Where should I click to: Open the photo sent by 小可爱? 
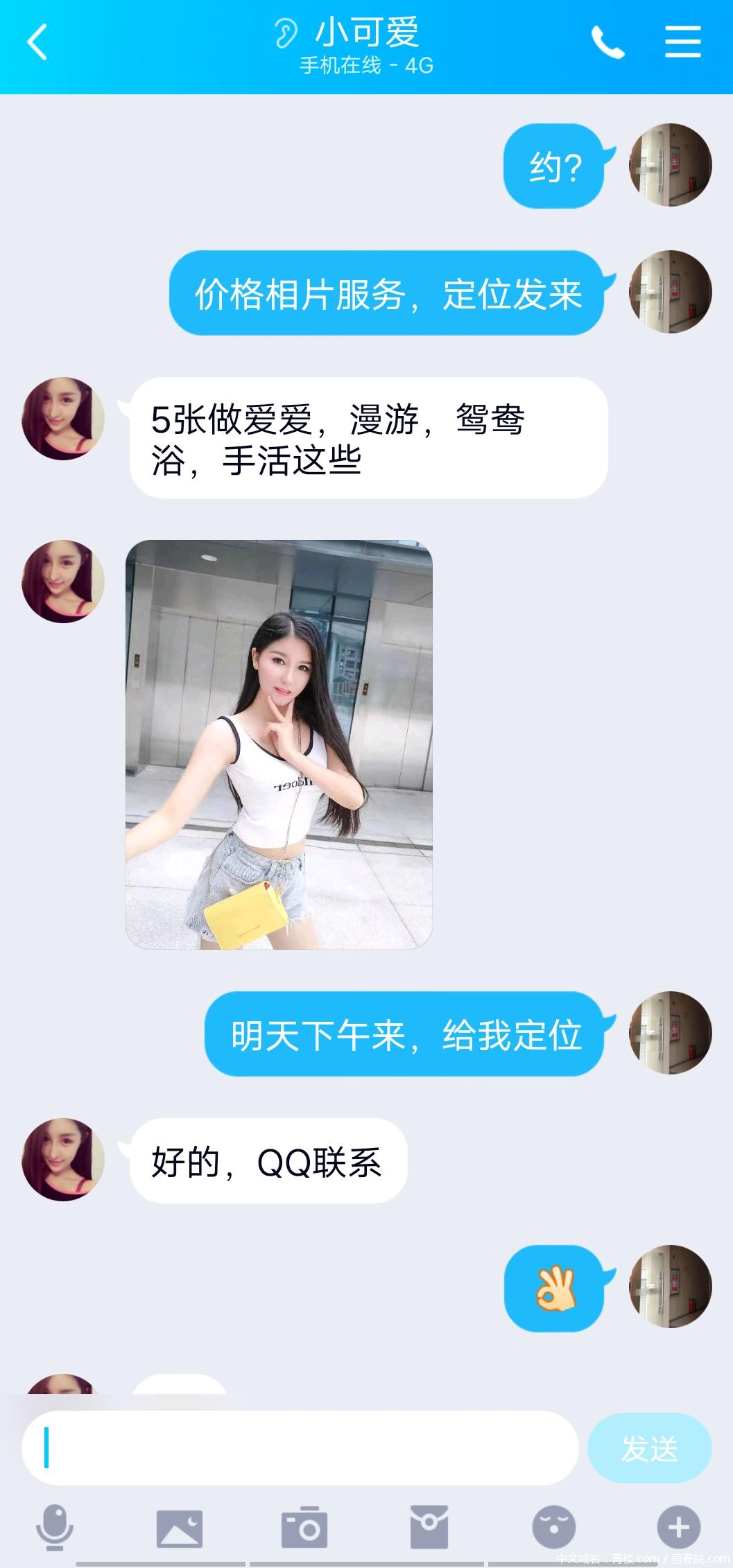[x=279, y=744]
